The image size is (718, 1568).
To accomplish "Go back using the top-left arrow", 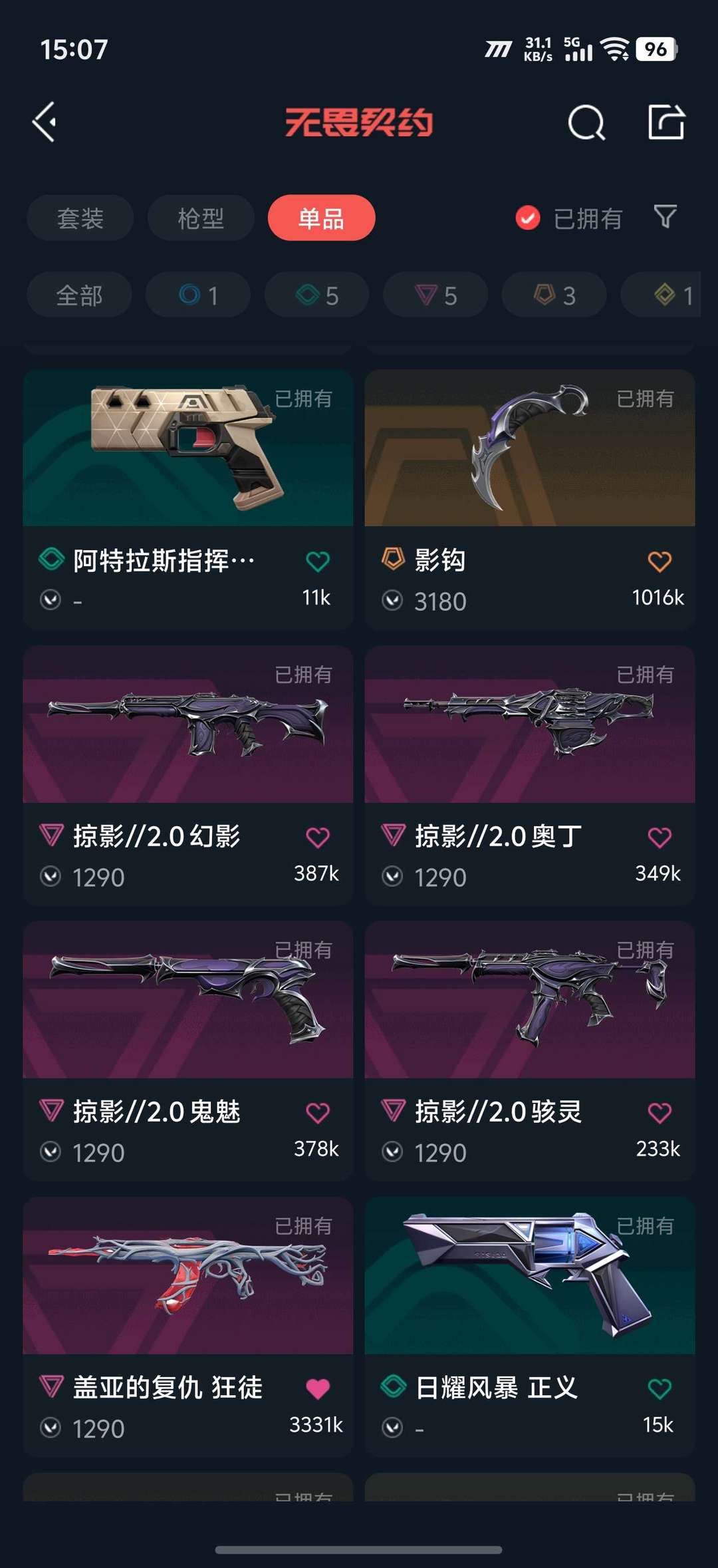I will 45,122.
